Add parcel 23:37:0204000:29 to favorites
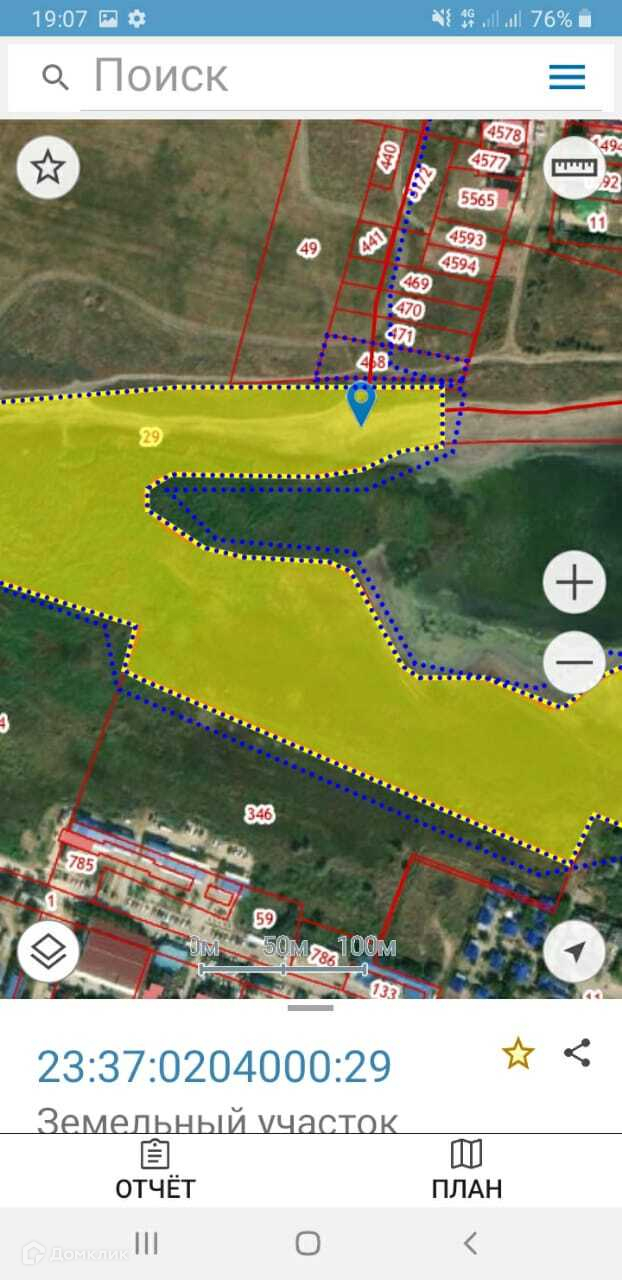 pos(518,1053)
